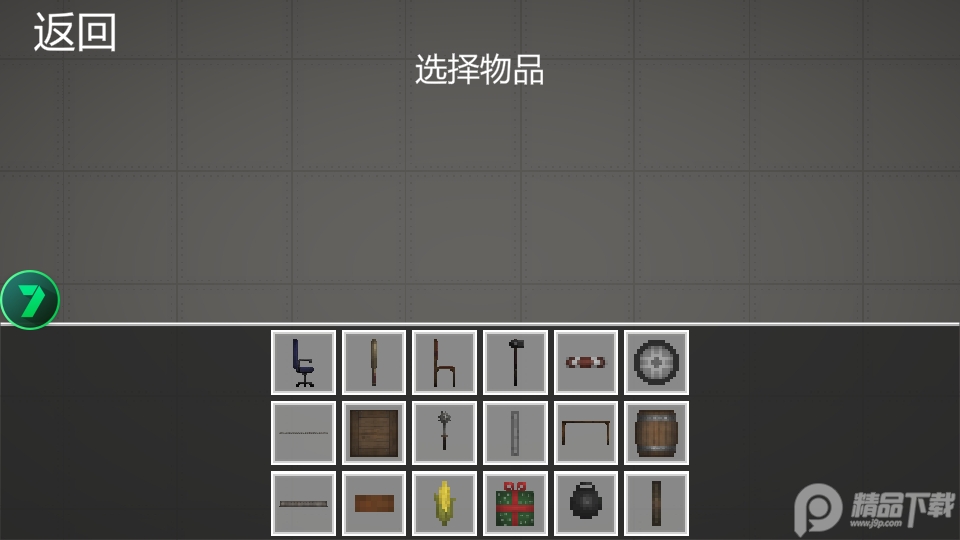Pick the wooden chair item
Viewport: 960px width, 540px height.
(x=444, y=362)
